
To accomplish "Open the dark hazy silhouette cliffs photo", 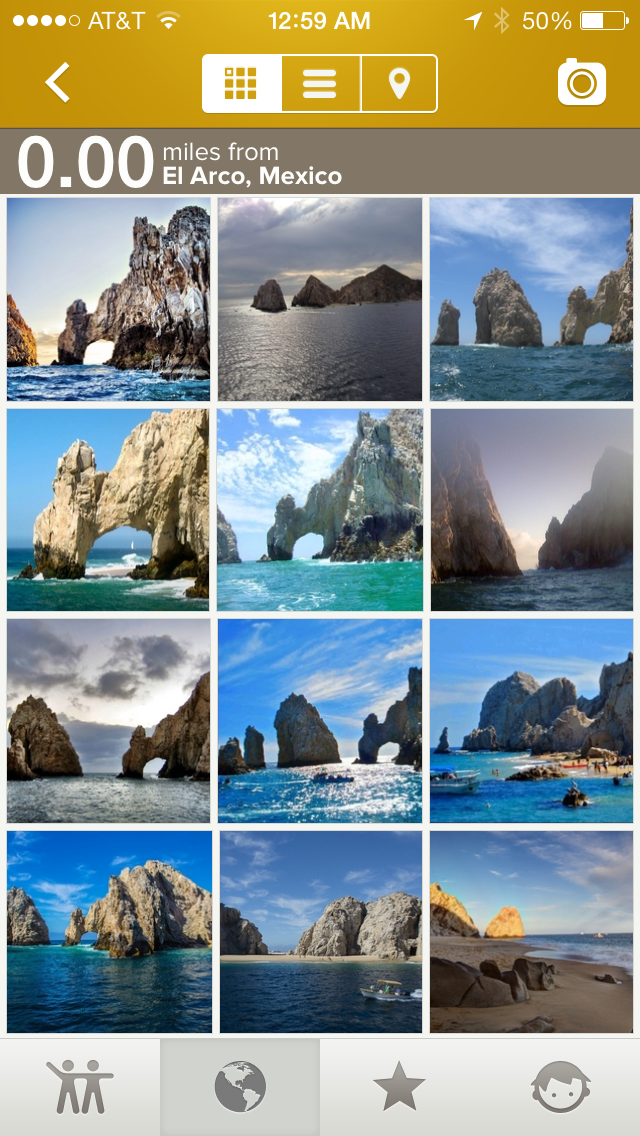I will (531, 510).
